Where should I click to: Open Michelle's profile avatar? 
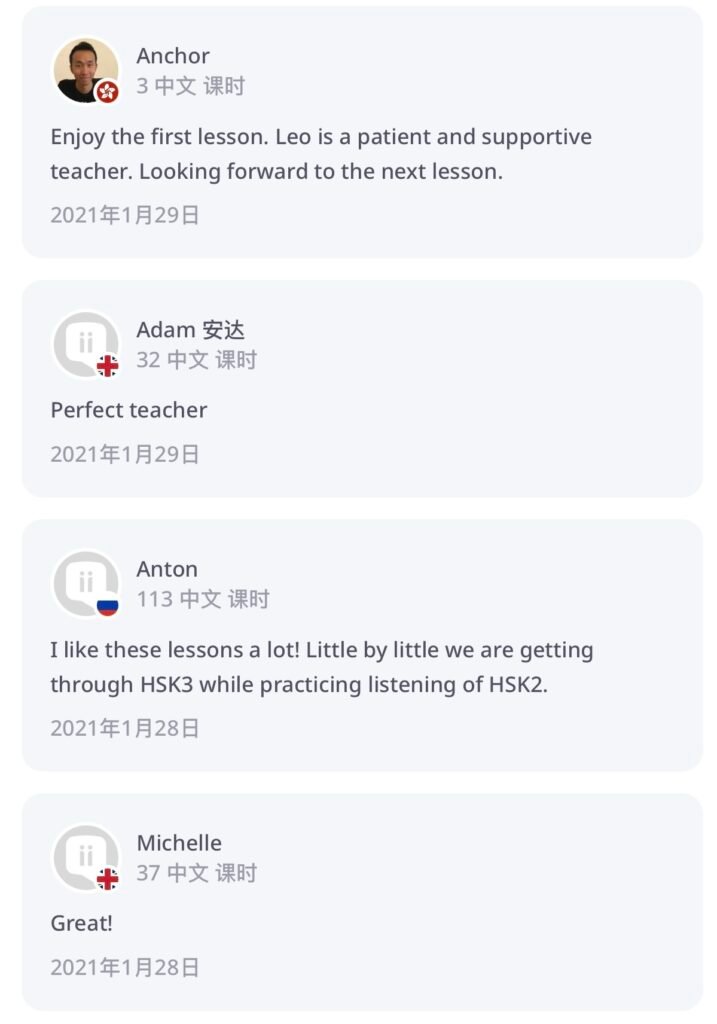tap(86, 857)
